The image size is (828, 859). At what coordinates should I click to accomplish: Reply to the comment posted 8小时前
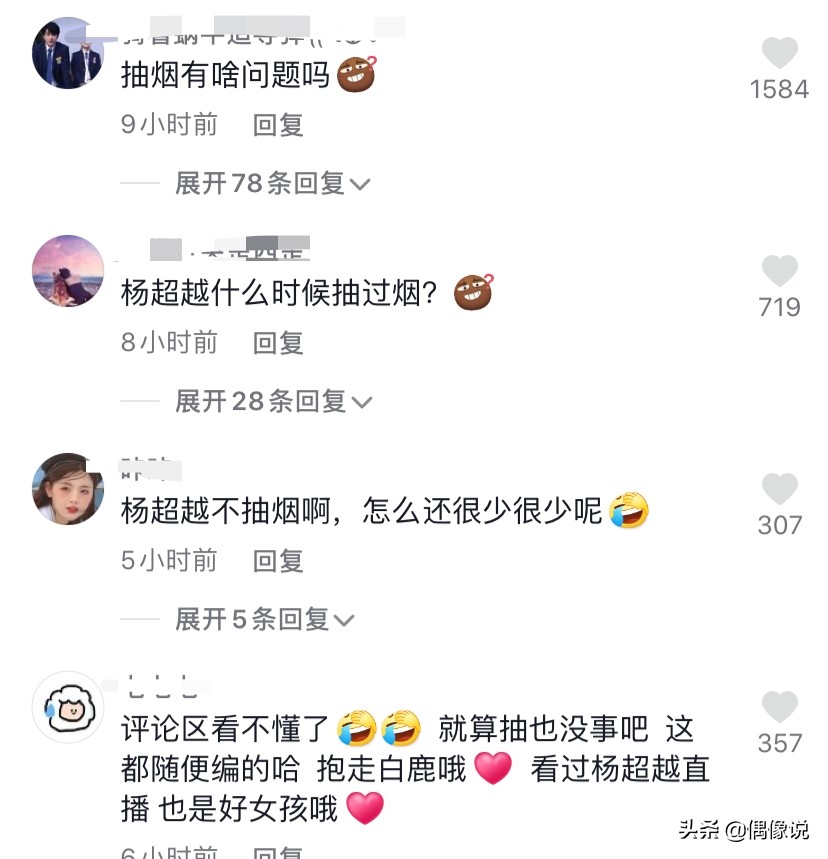pyautogui.click(x=278, y=343)
